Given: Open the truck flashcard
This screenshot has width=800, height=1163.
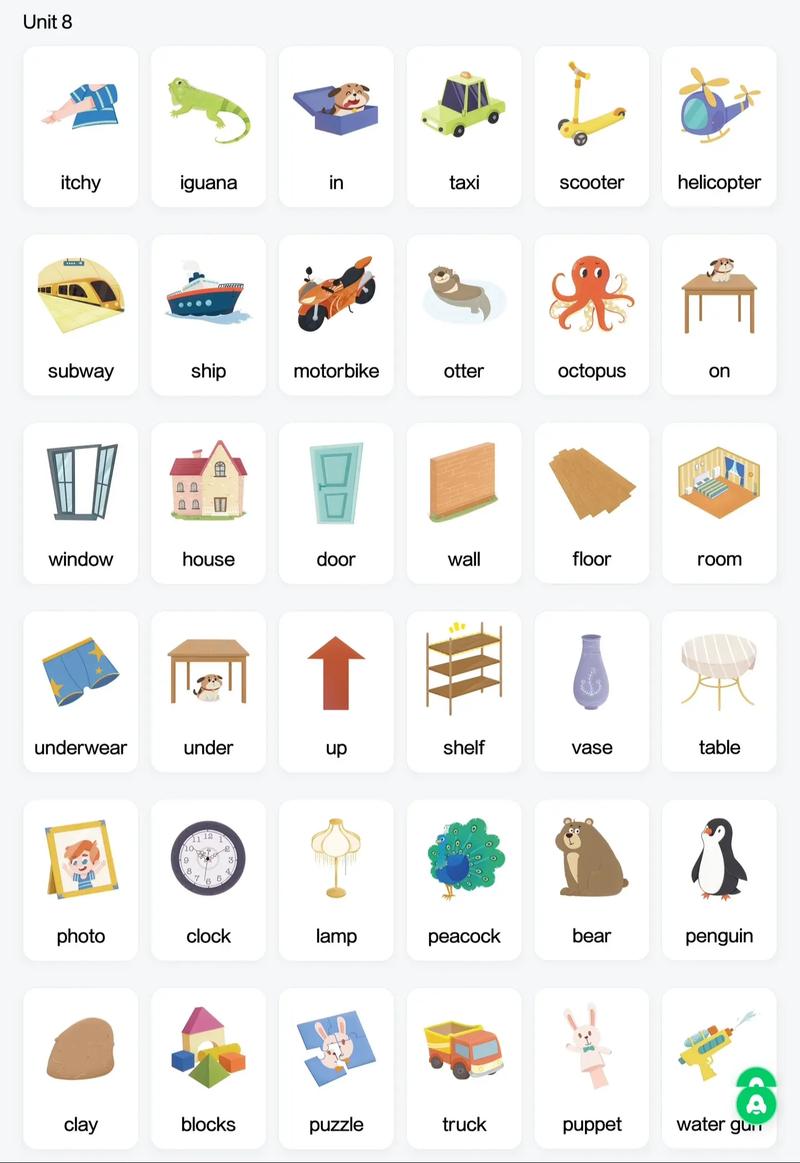Looking at the screenshot, I should point(464,1067).
